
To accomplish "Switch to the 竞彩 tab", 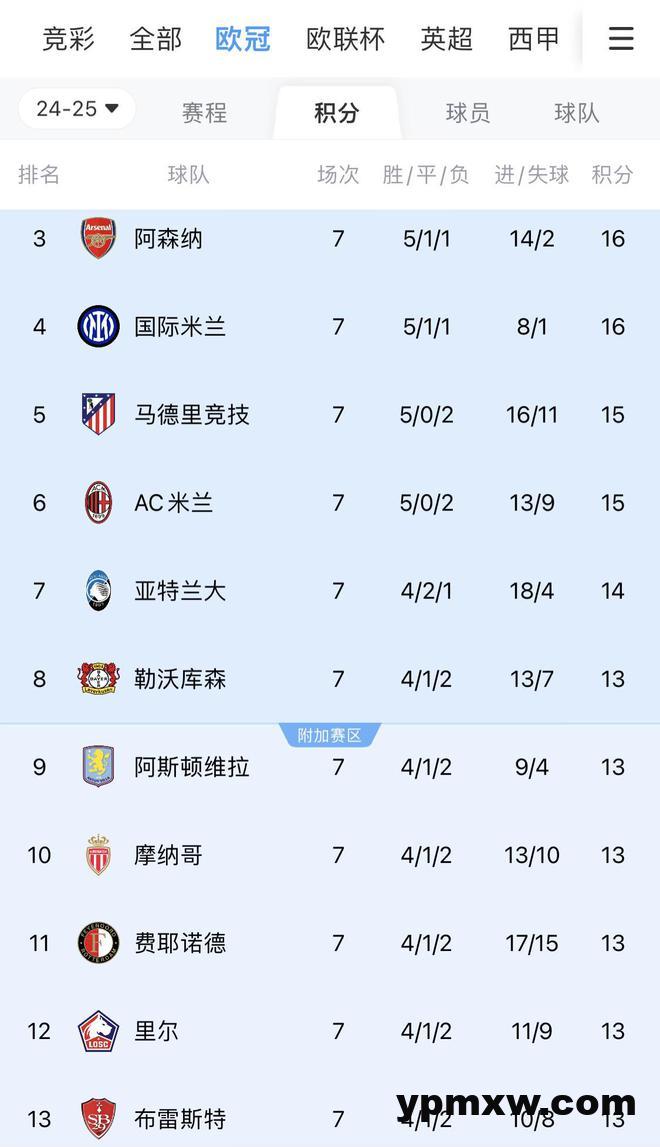I will (68, 39).
